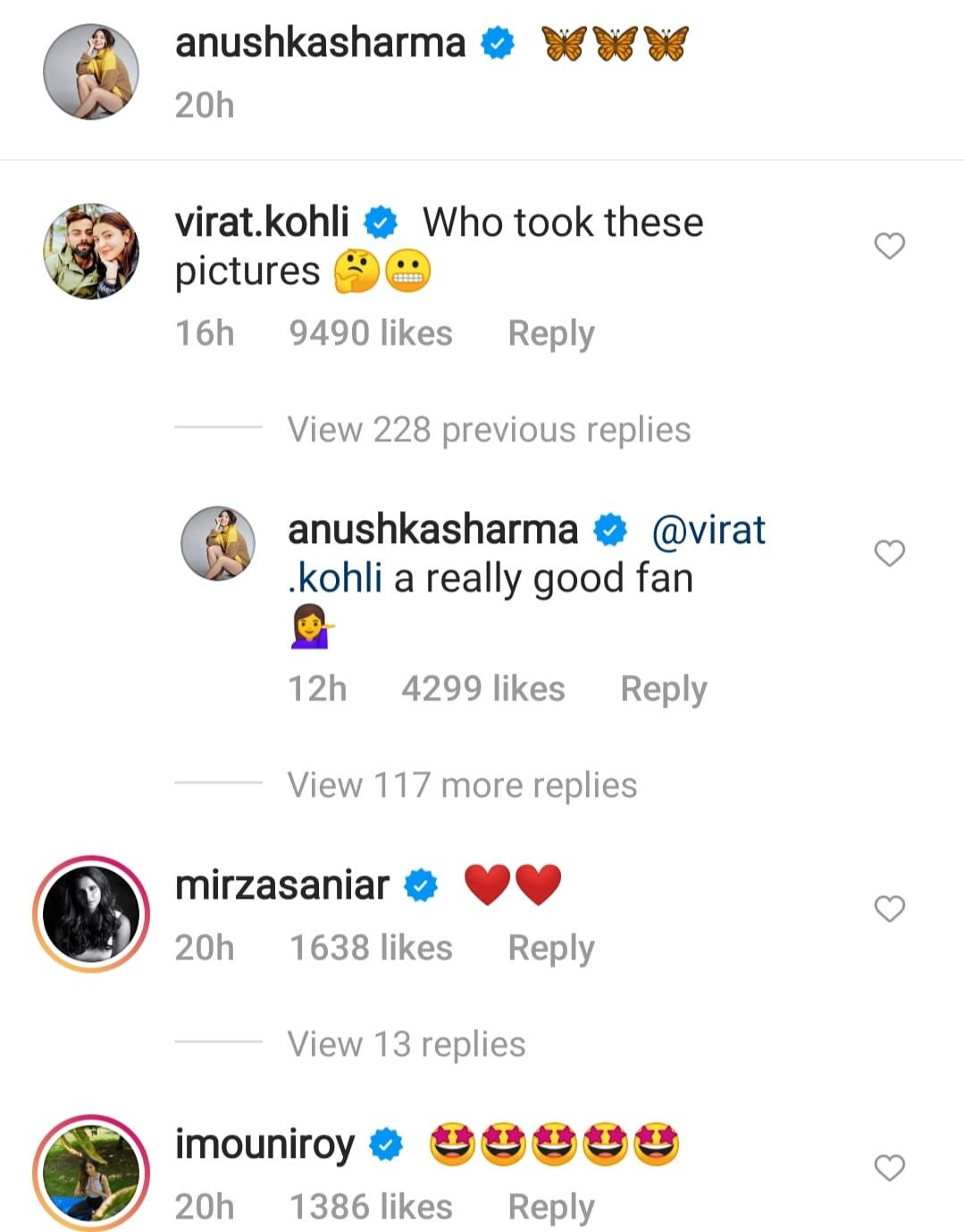Expand View 13 replies
Viewport: 964px width, 1232px height.
pyautogui.click(x=406, y=1044)
